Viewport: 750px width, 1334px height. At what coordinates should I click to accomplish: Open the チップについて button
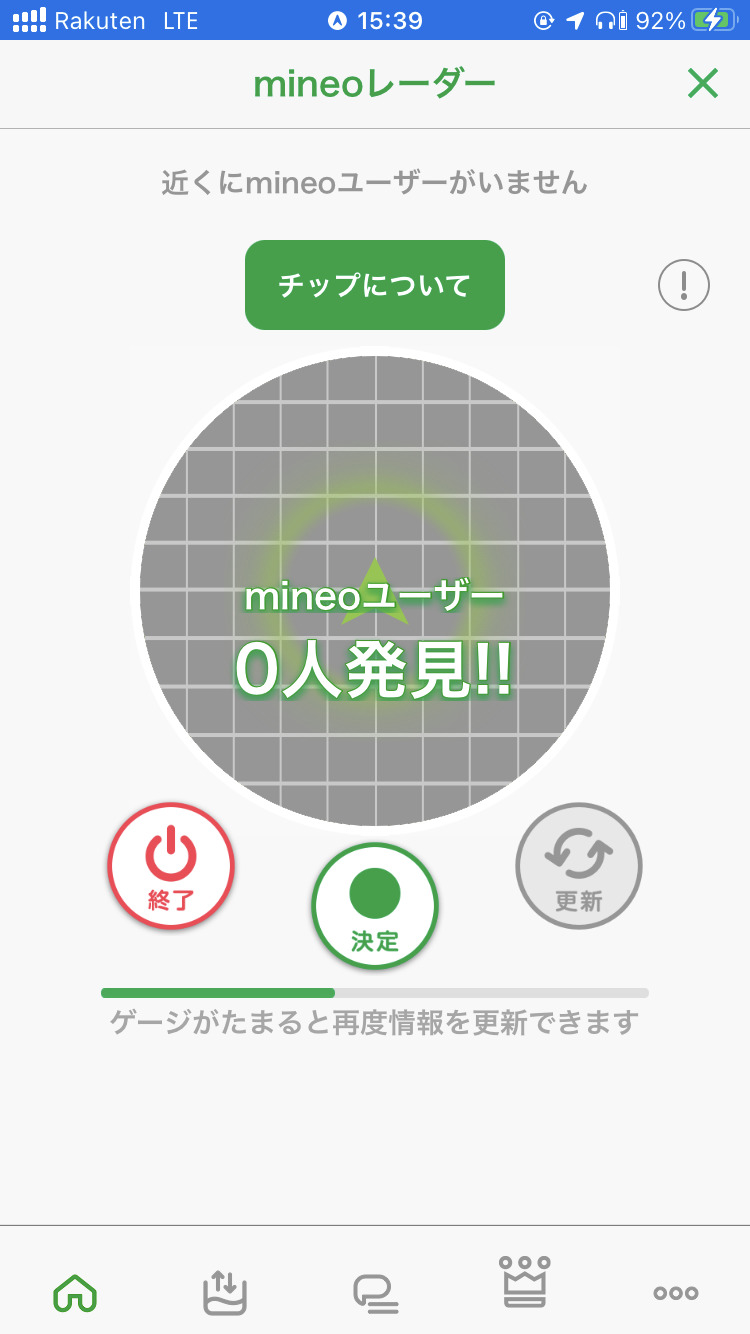point(375,285)
